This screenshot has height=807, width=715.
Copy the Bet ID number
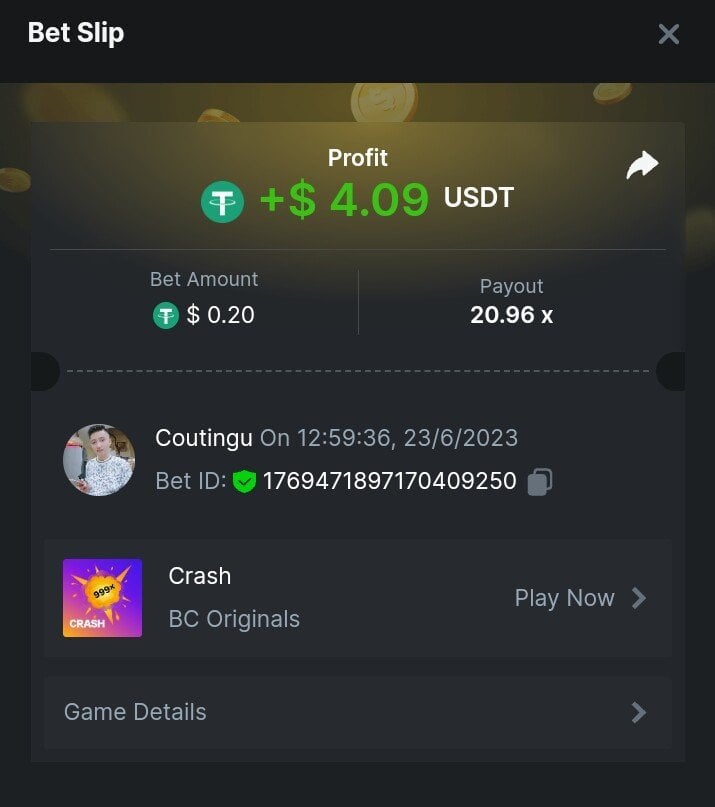pyautogui.click(x=540, y=482)
